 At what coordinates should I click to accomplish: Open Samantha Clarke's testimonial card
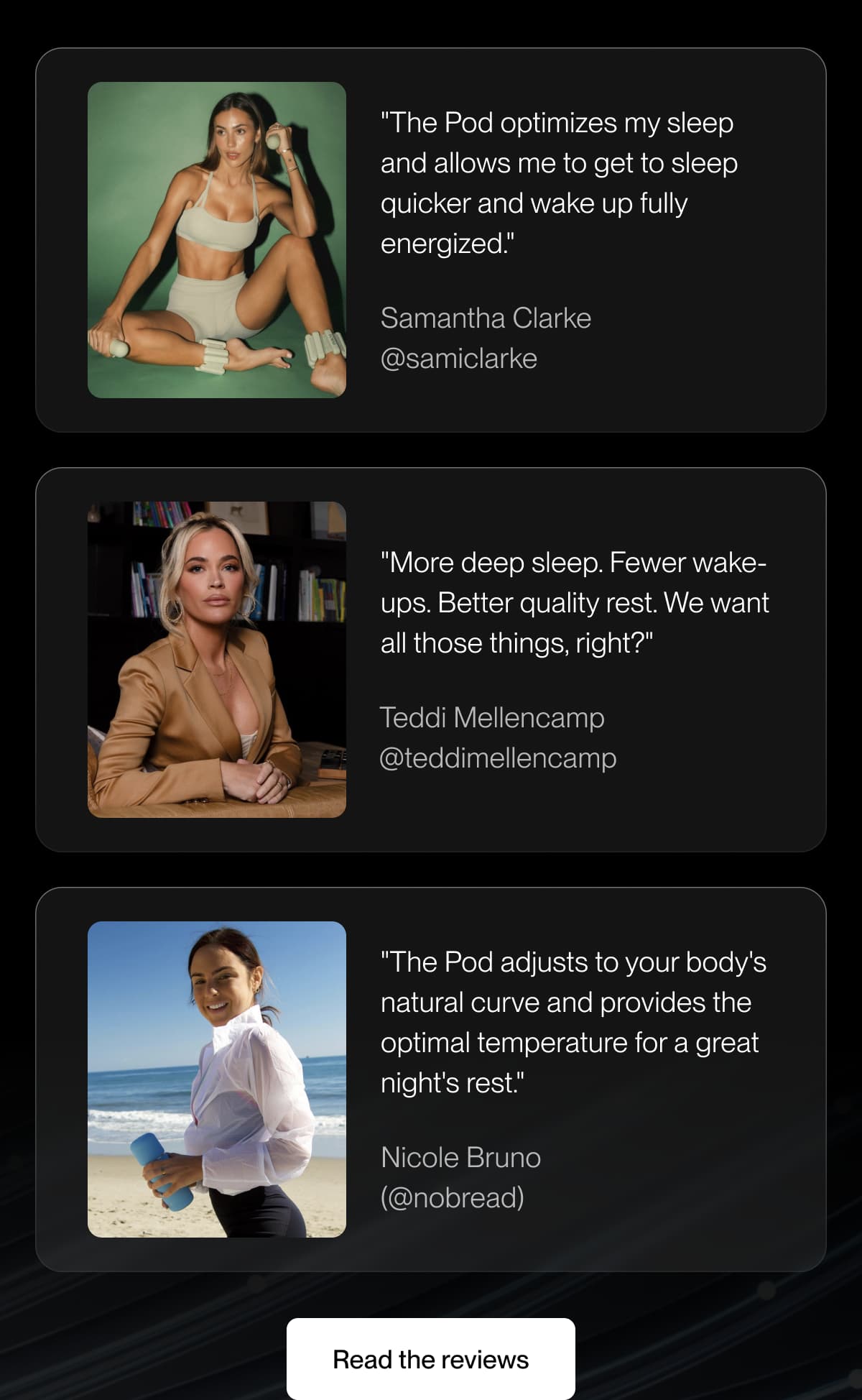(431, 240)
